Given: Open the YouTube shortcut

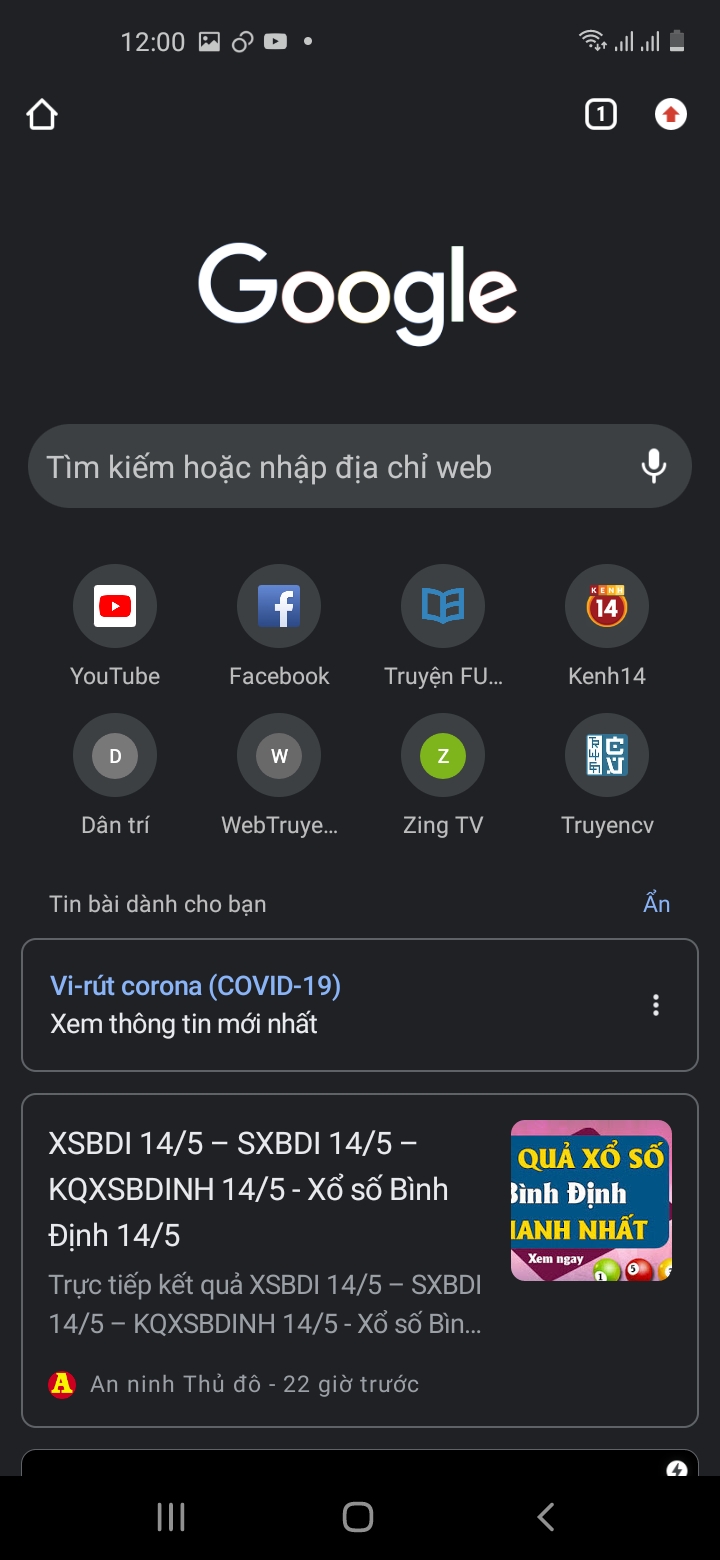Looking at the screenshot, I should [x=115, y=606].
